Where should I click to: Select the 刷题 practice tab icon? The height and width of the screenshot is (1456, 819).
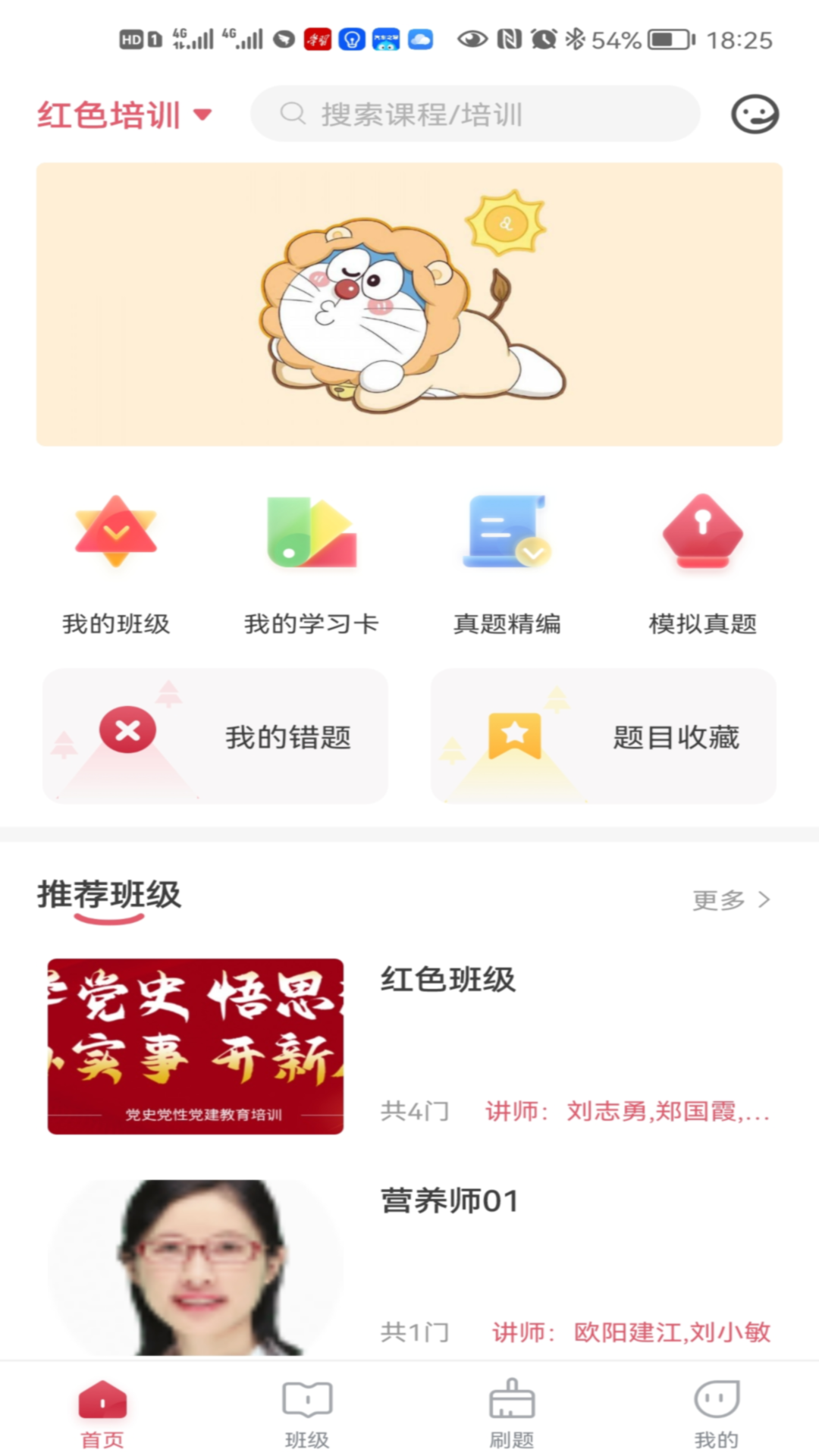(x=511, y=1410)
